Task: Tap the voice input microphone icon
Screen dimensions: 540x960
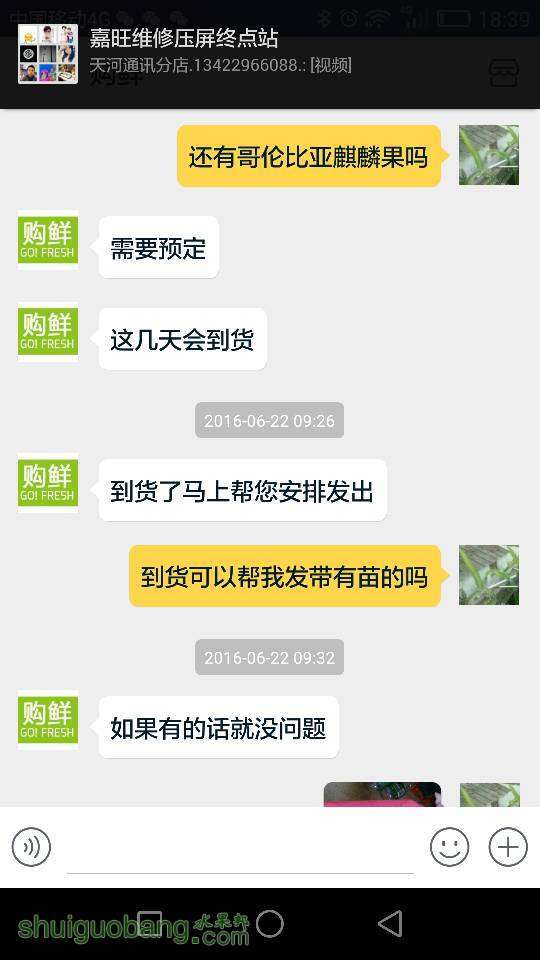Action: (x=31, y=847)
